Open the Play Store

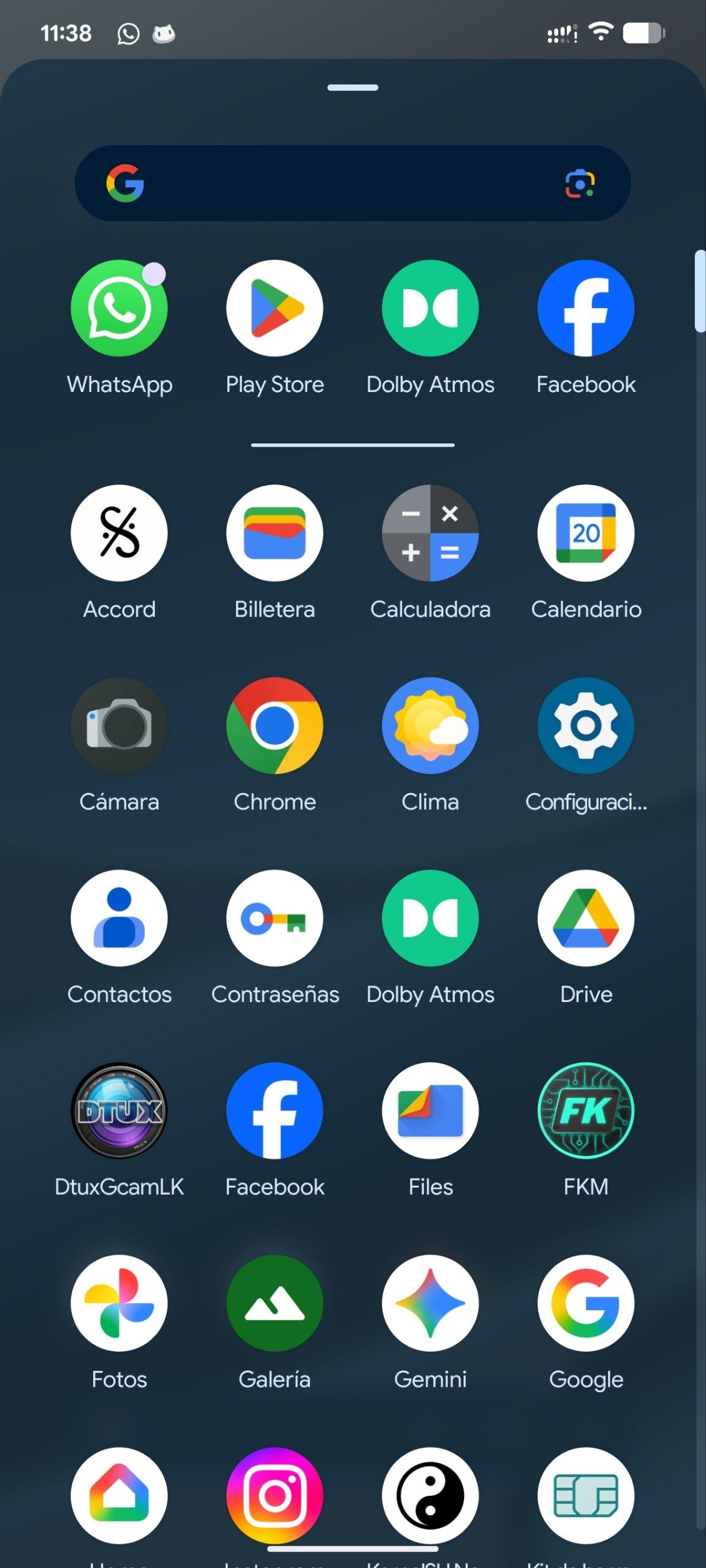(275, 308)
